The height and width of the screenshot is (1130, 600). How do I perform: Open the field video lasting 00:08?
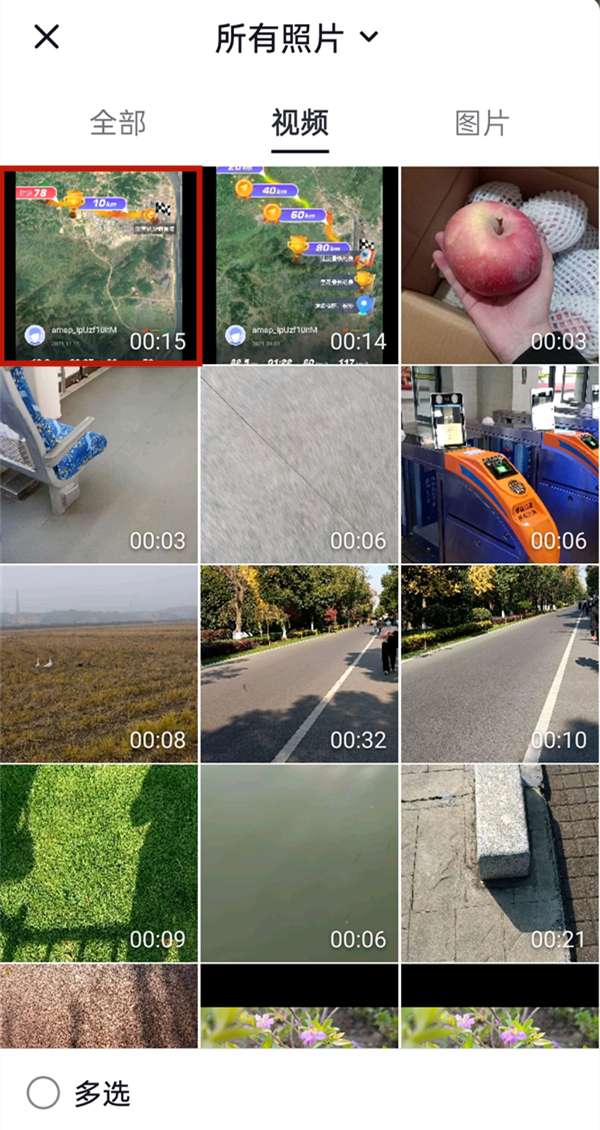[98, 664]
